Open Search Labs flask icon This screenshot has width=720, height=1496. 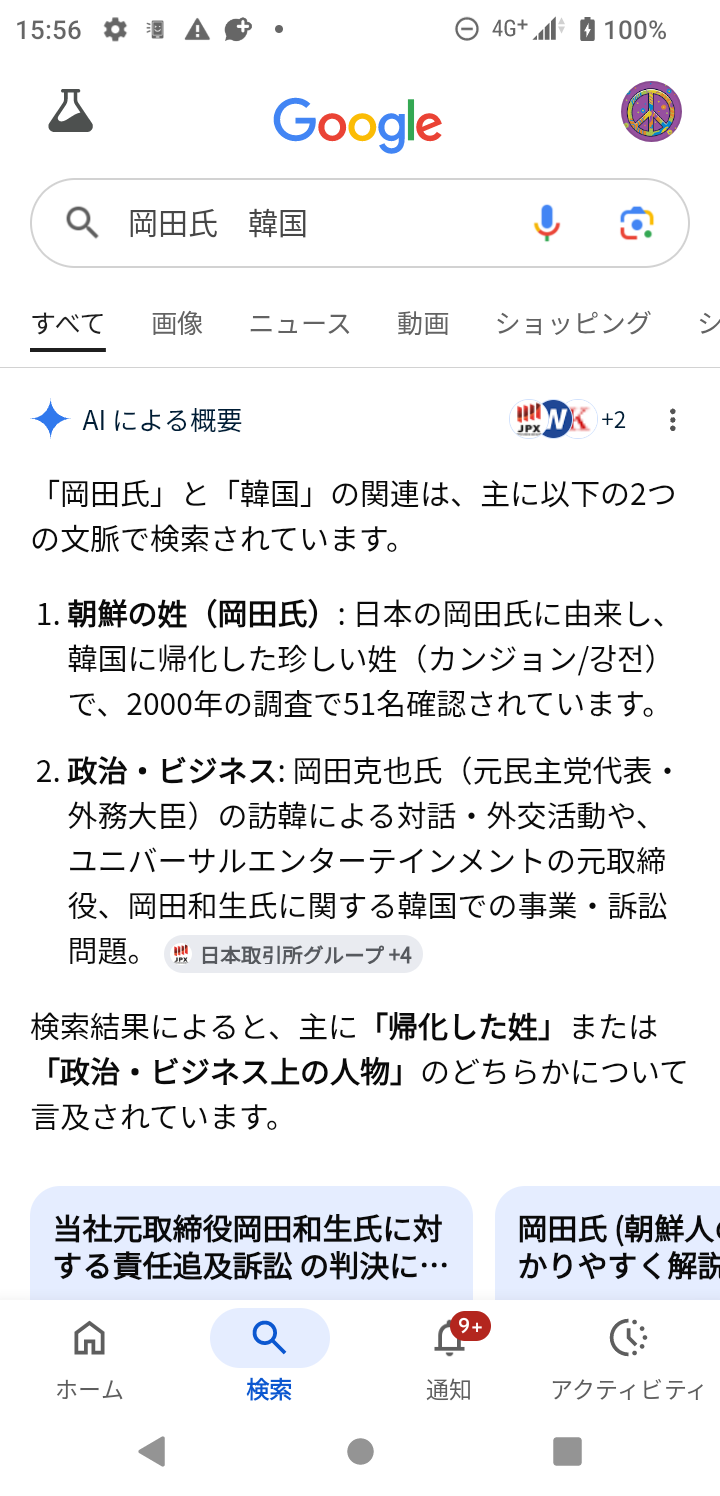coord(70,112)
